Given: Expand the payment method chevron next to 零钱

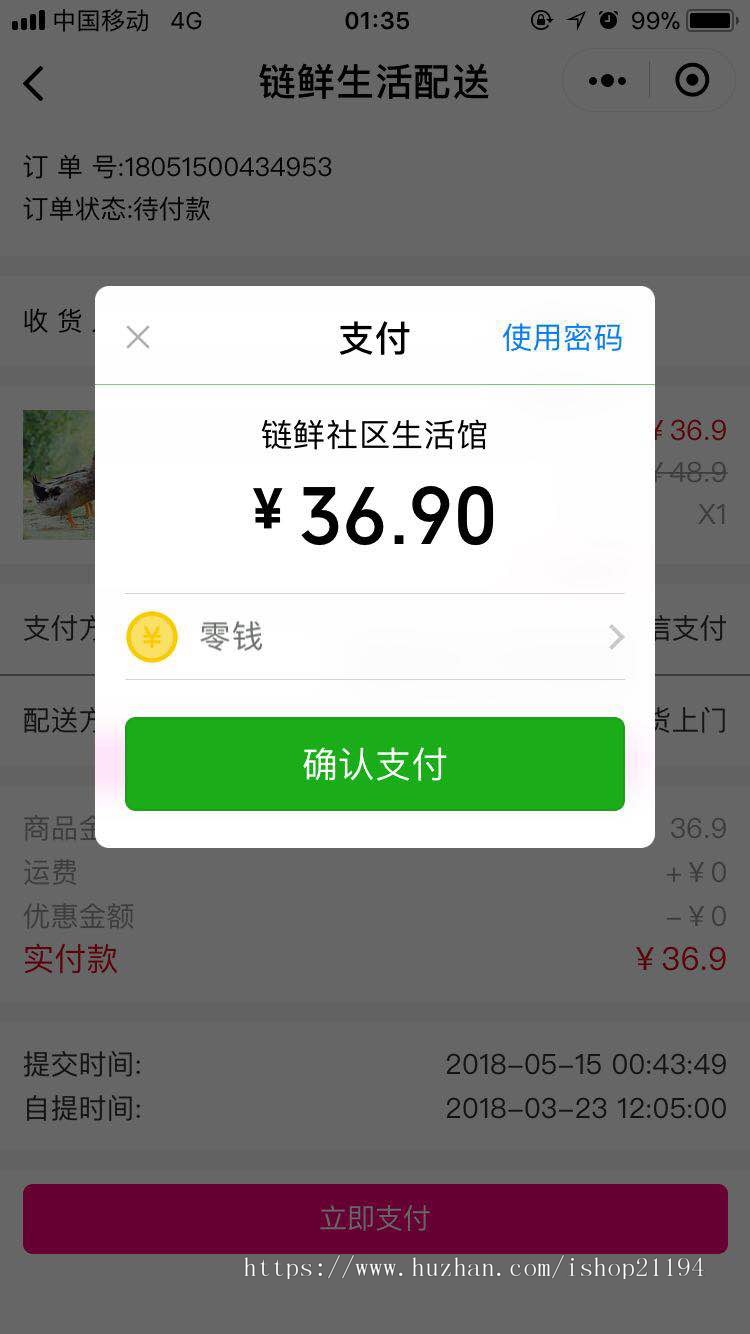Looking at the screenshot, I should pyautogui.click(x=616, y=637).
